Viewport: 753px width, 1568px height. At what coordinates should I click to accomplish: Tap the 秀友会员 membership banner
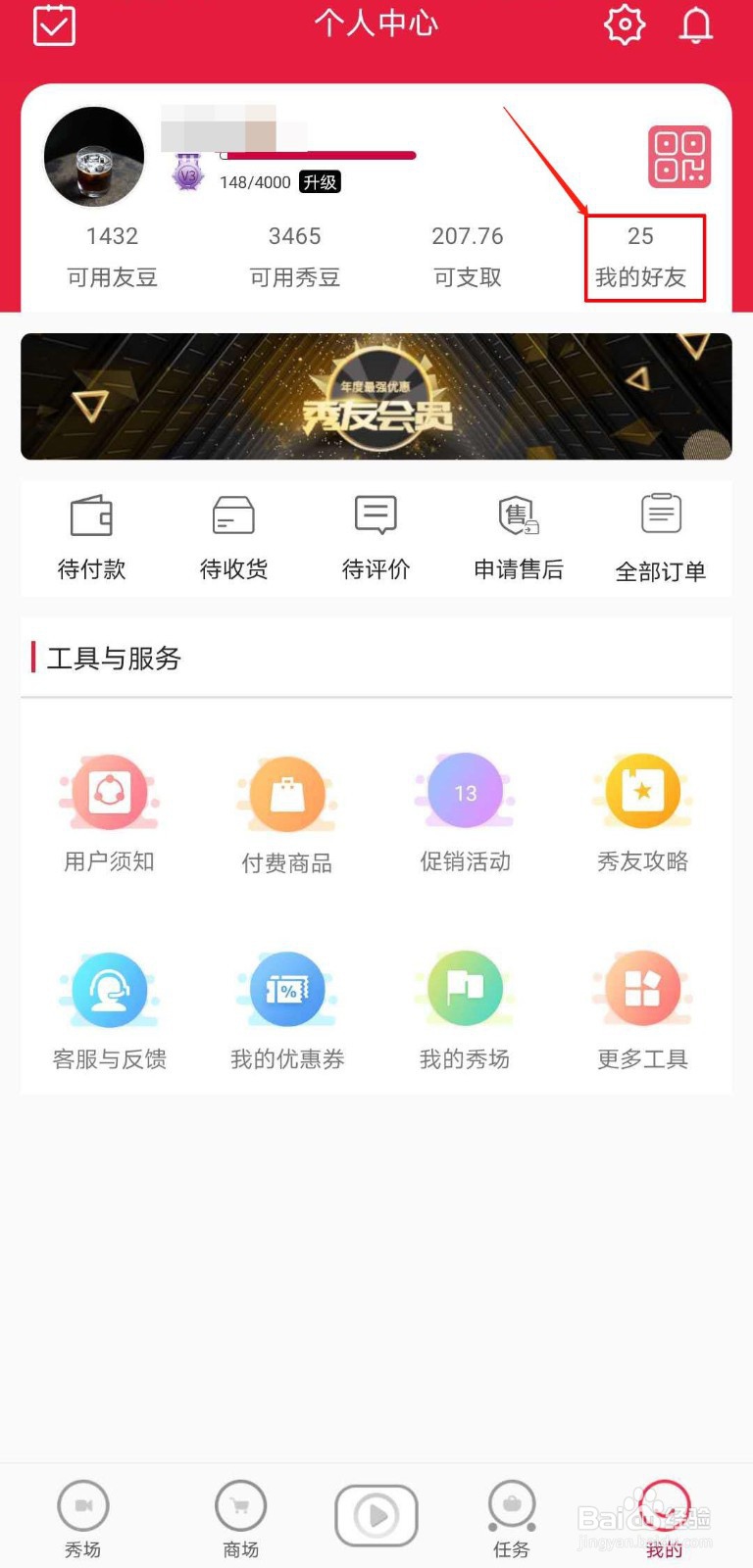[x=376, y=397]
